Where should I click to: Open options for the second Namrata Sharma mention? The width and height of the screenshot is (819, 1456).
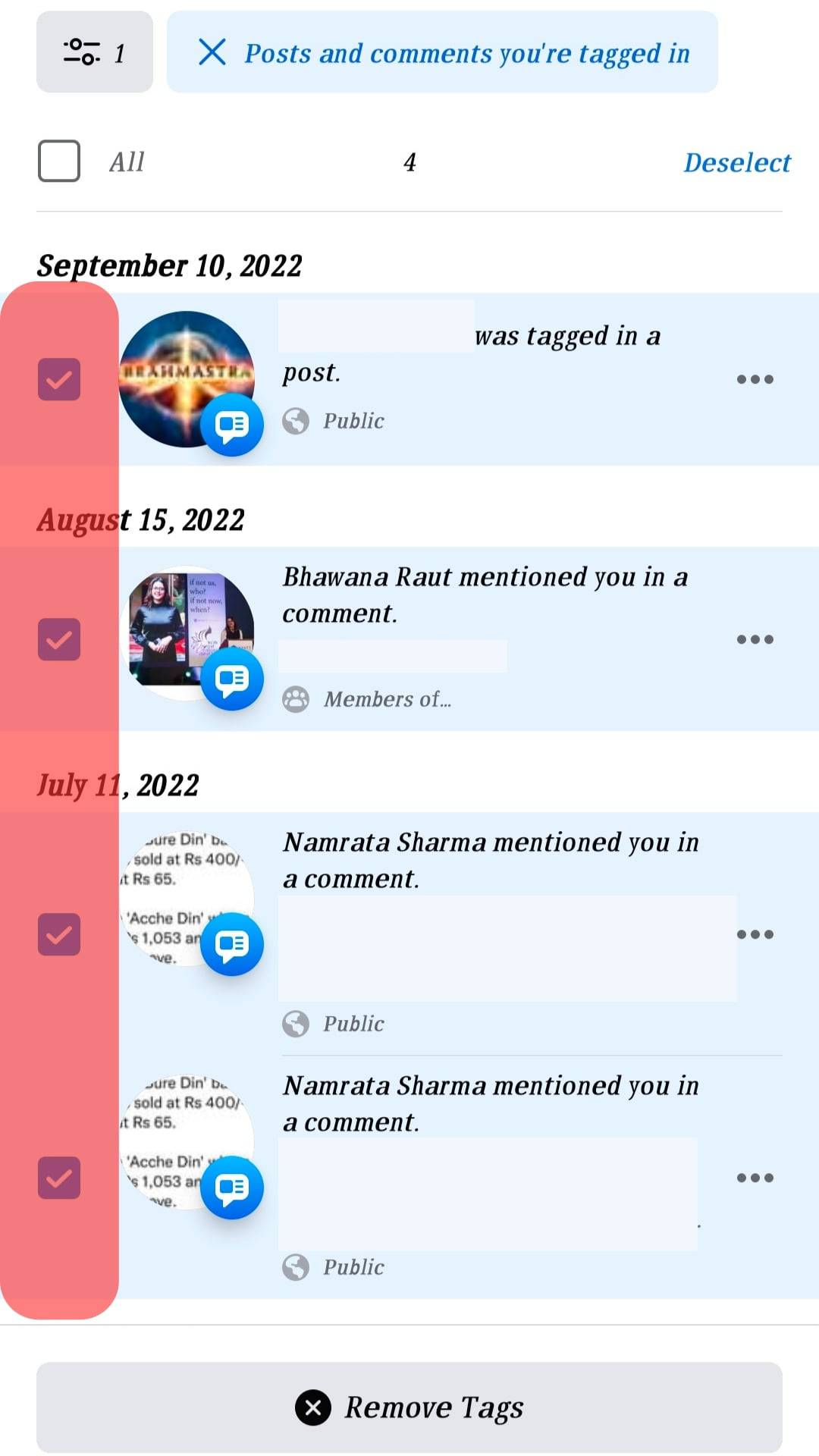pos(755,1178)
